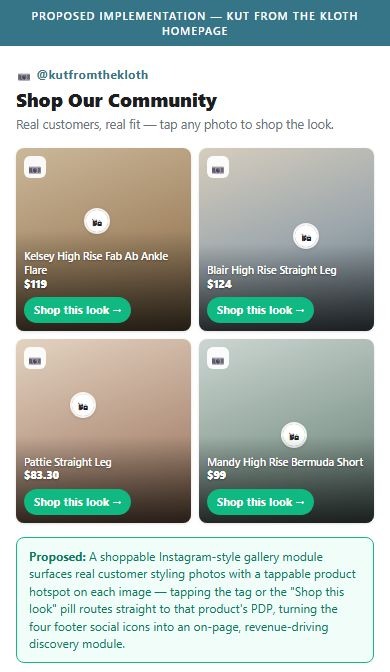This screenshot has height=672, width=390.
Task: Tap Shop this look for Mandy Bermuda Short
Action: coord(261,502)
